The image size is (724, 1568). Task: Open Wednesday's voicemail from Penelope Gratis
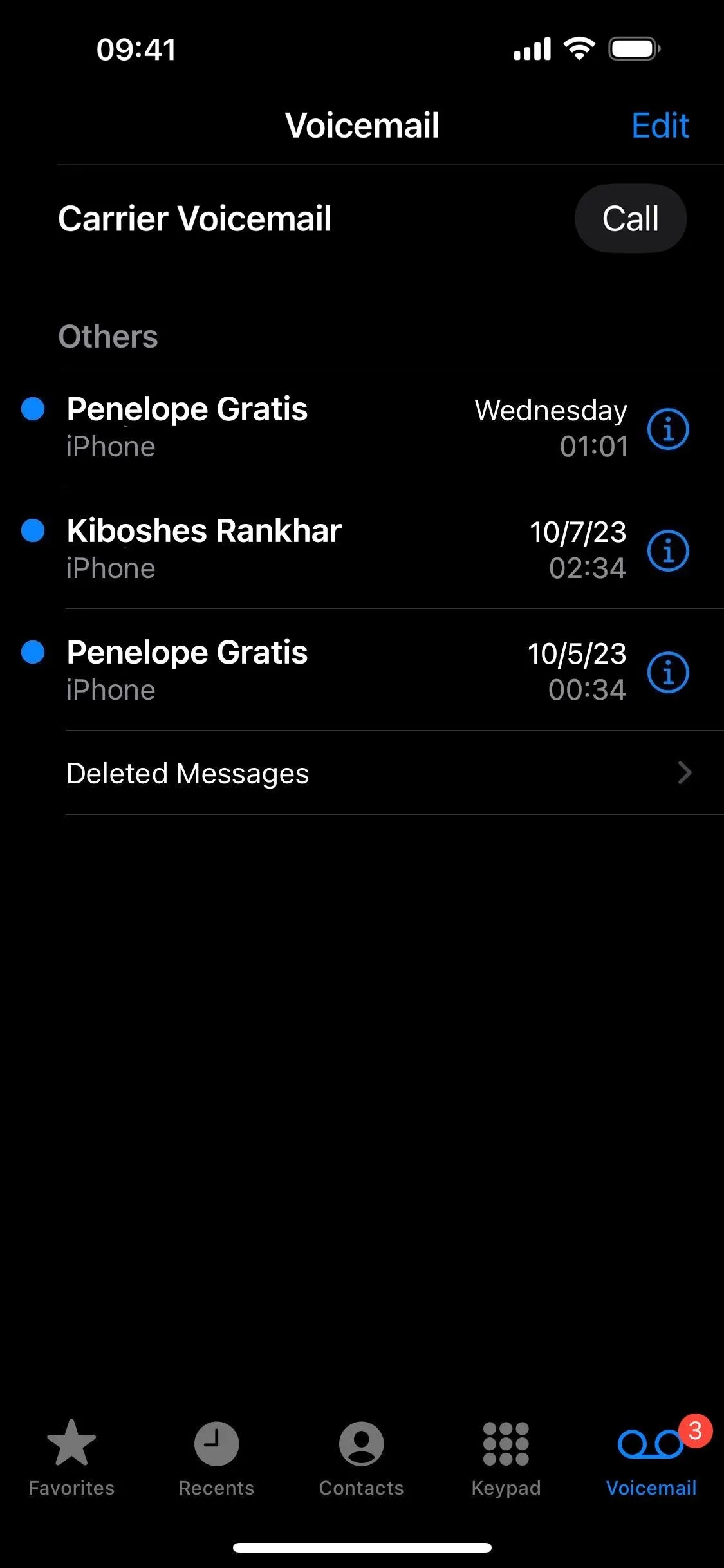tap(348, 427)
